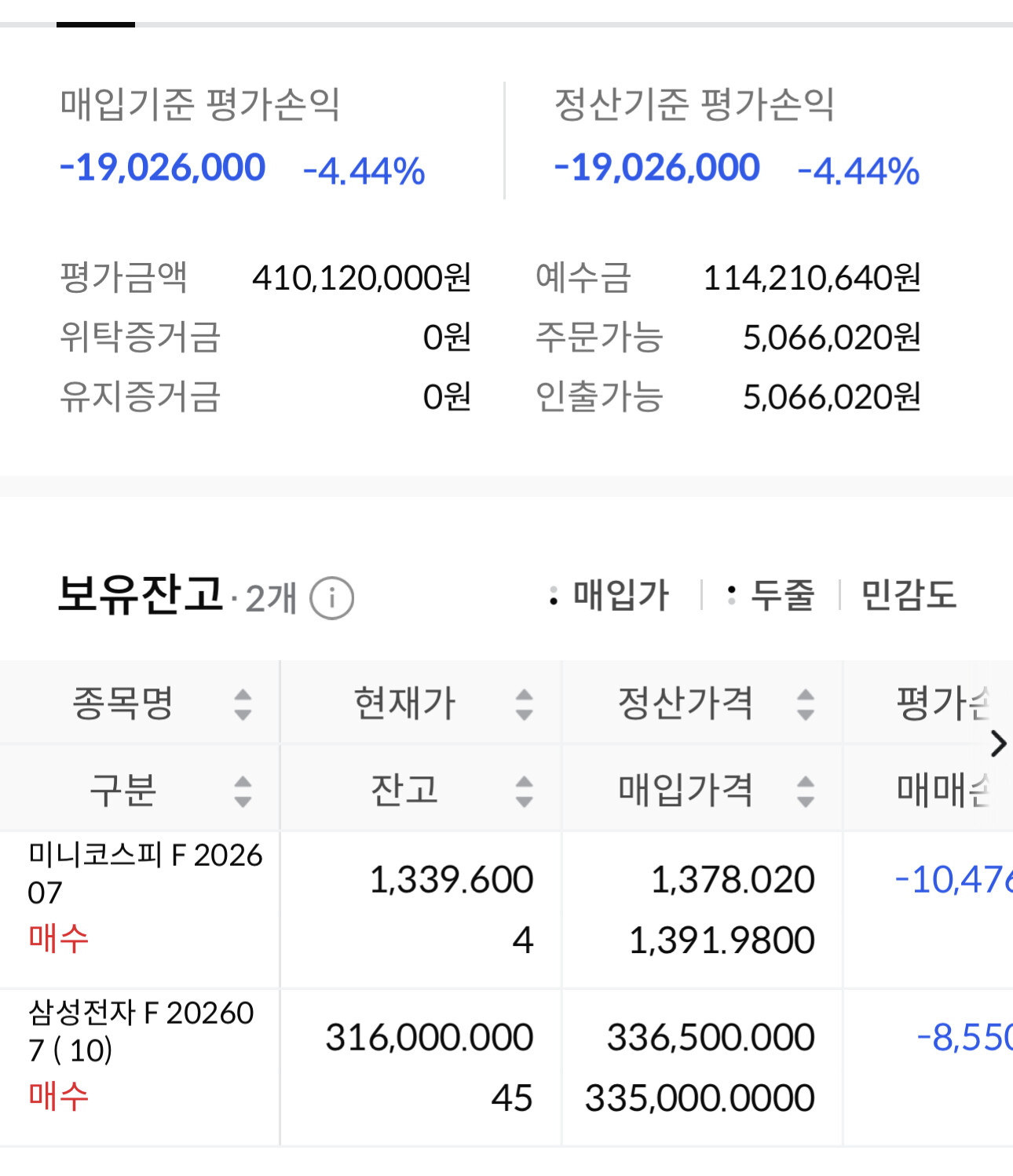Tap the right chevron to show more columns
This screenshot has width=1013, height=1176.
click(x=997, y=743)
